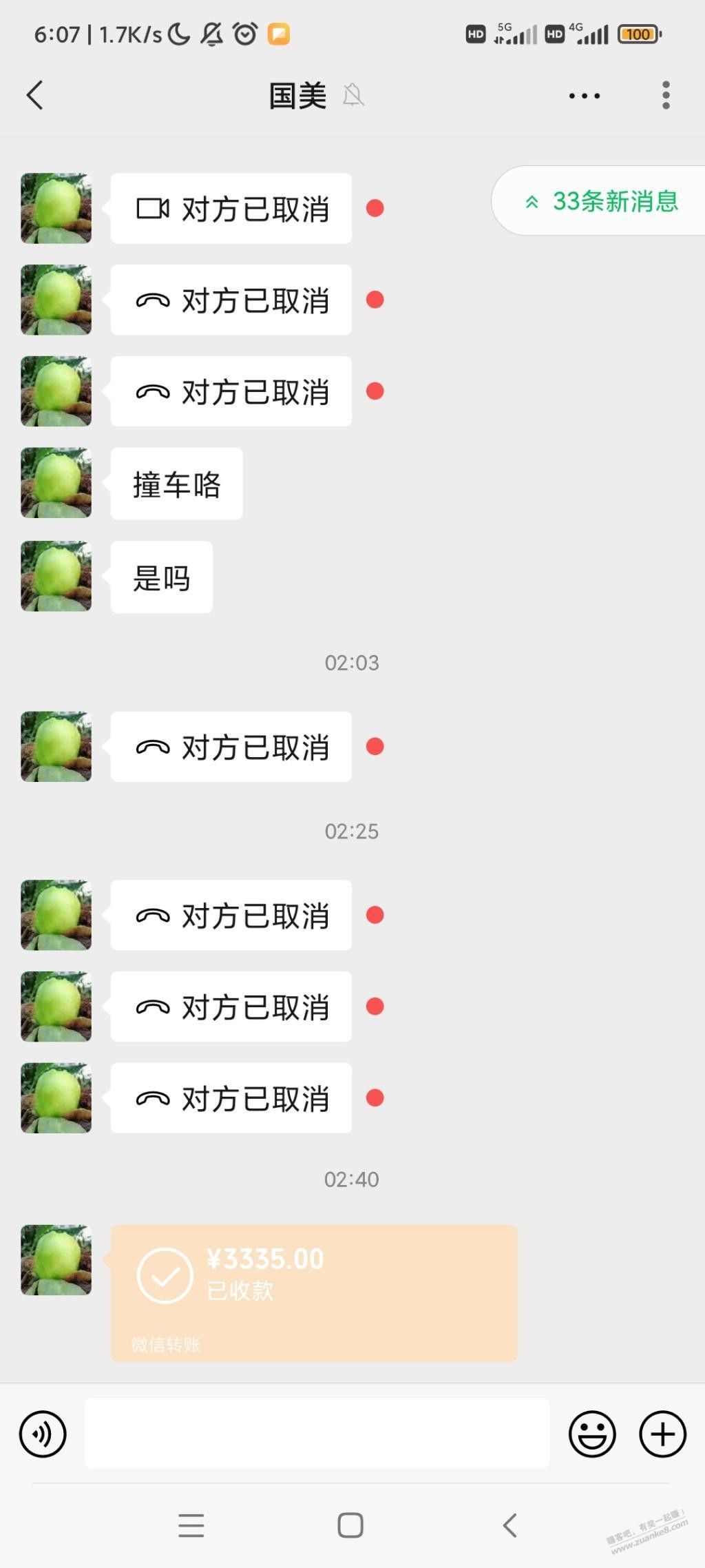Switch to voice message input
Viewport: 705px width, 1568px height.
click(43, 1434)
